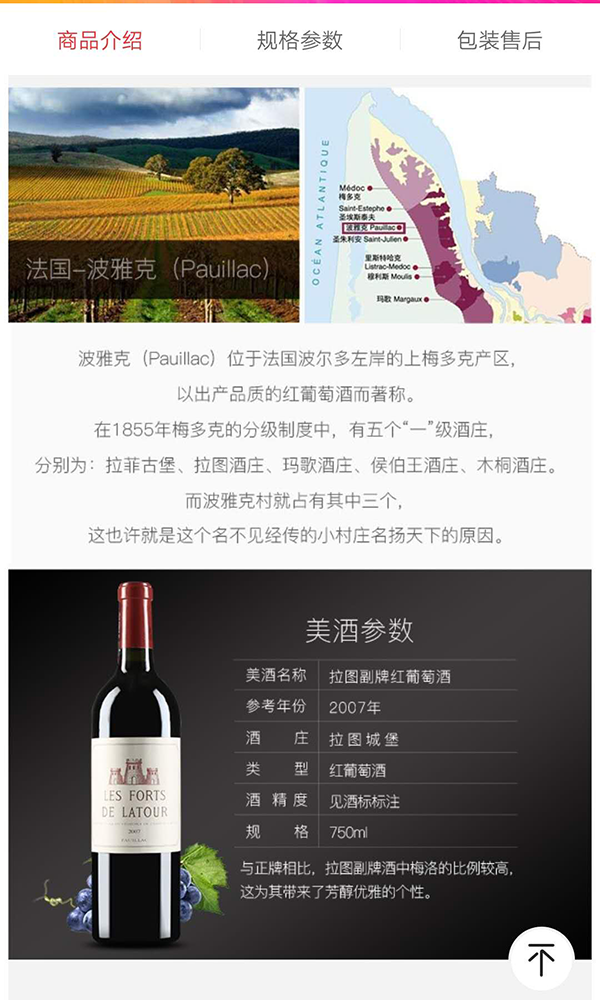
Task: Select the 包装售后 tab
Action: [x=499, y=40]
